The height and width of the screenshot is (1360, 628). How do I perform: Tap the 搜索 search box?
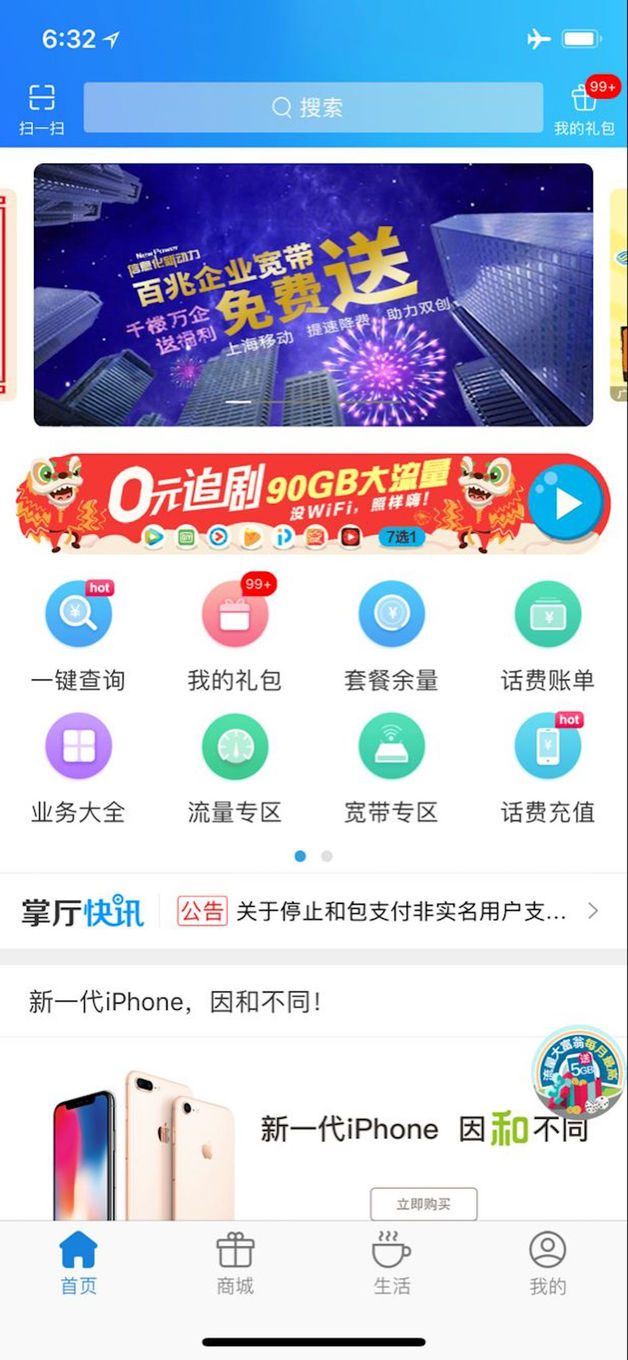[x=312, y=107]
